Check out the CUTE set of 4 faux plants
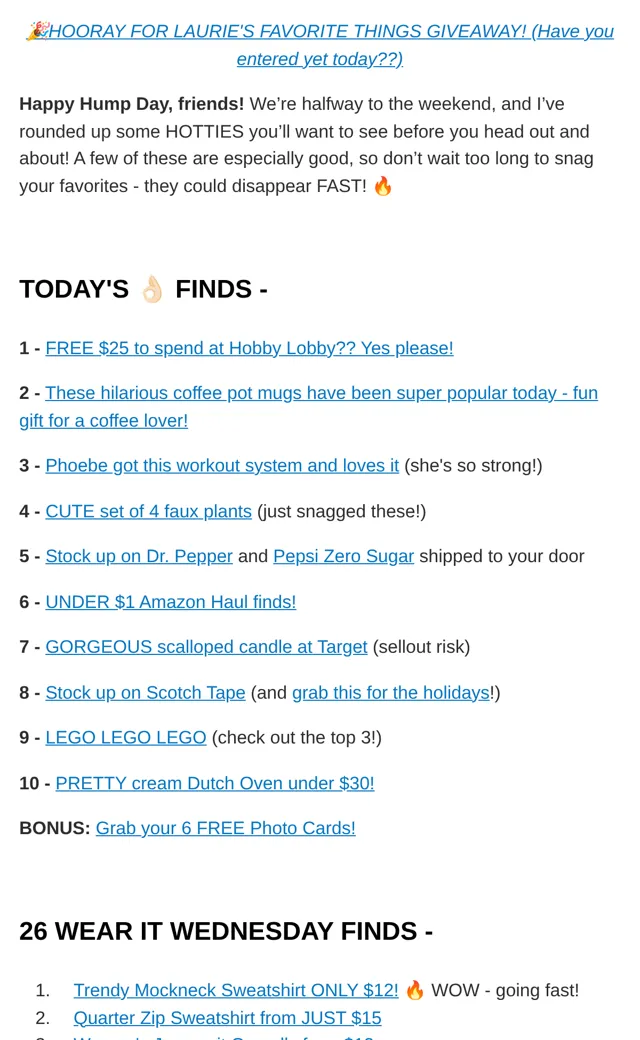Screen dimensions: 640x1040 [x=149, y=511]
